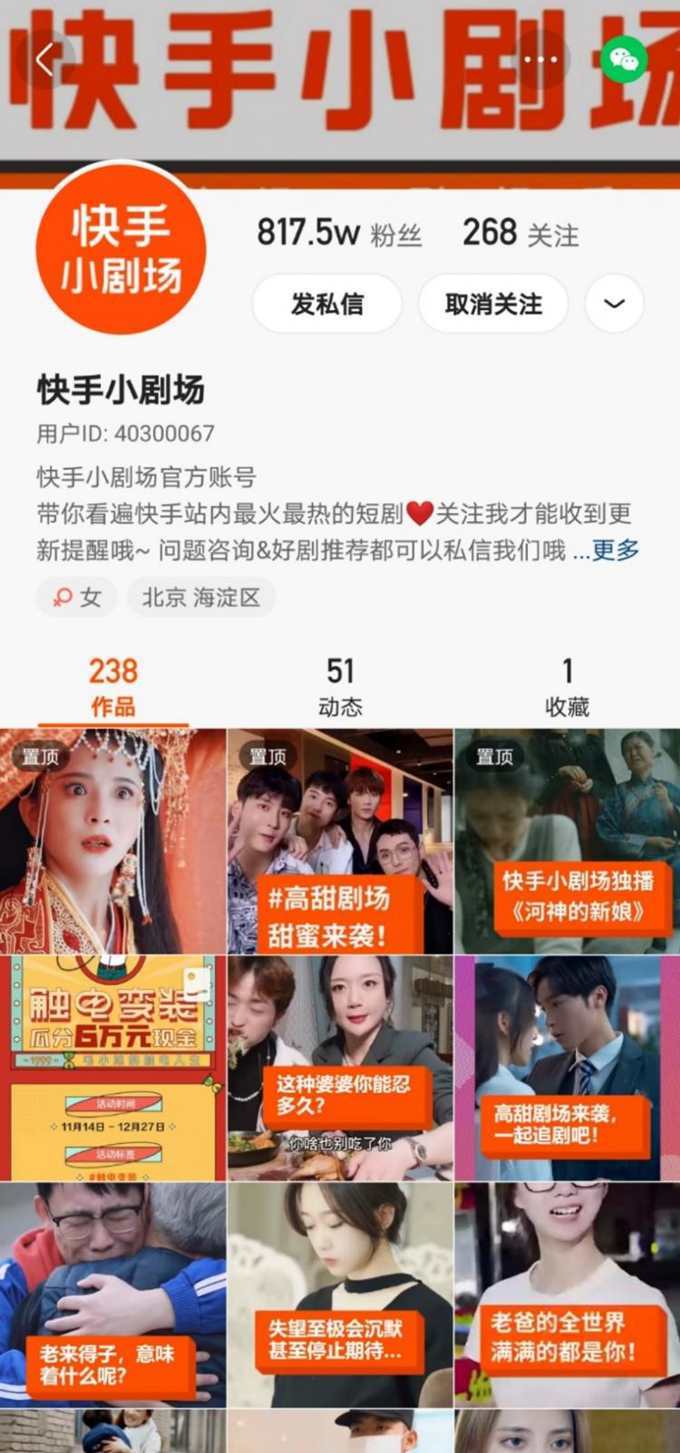
Task: Expand the bio with 更多
Action: (615, 550)
